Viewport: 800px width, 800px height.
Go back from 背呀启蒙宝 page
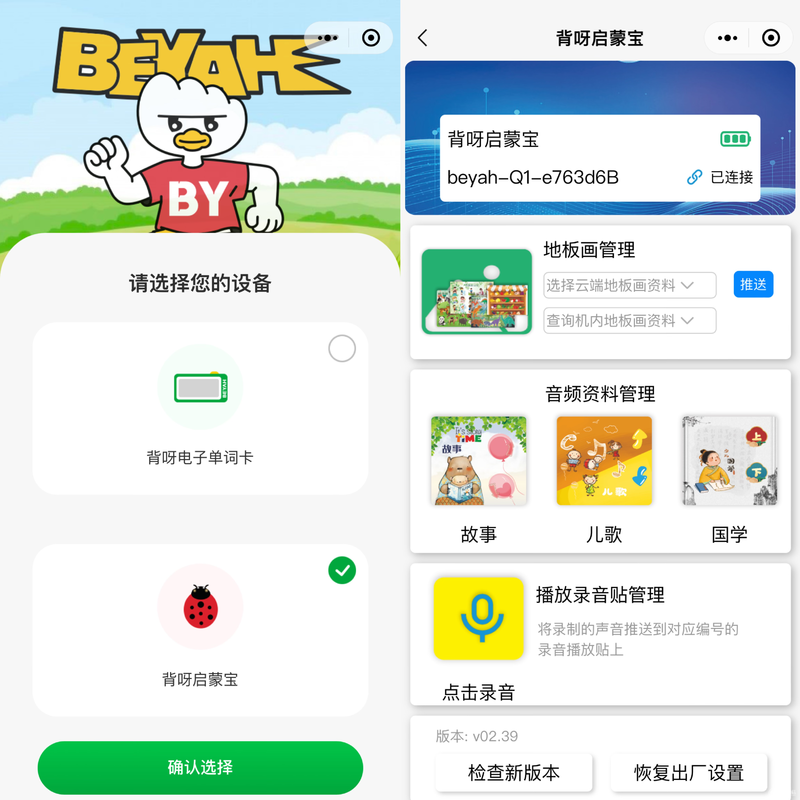(423, 38)
